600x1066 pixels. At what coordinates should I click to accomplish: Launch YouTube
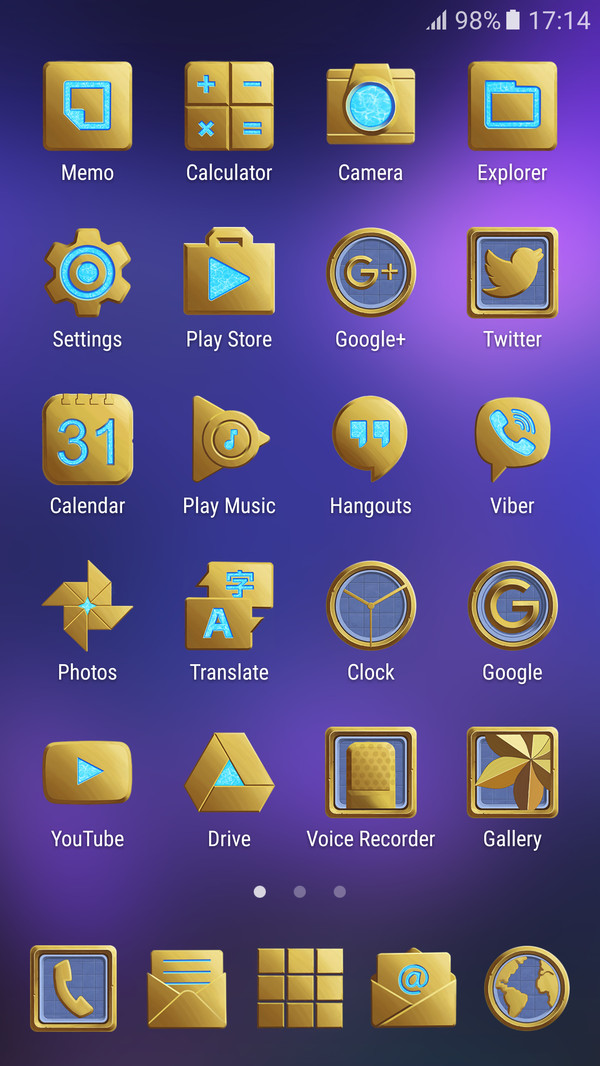[87, 771]
